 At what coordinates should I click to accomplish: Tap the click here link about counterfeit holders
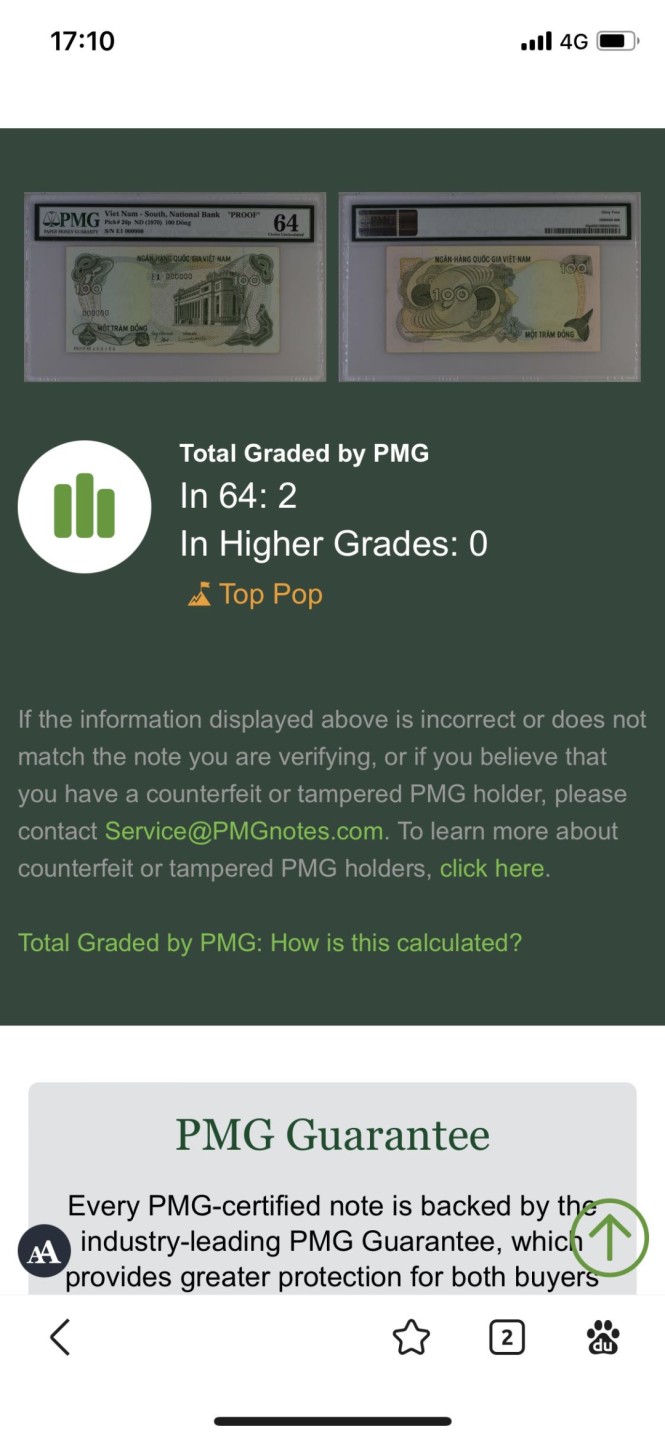click(493, 868)
